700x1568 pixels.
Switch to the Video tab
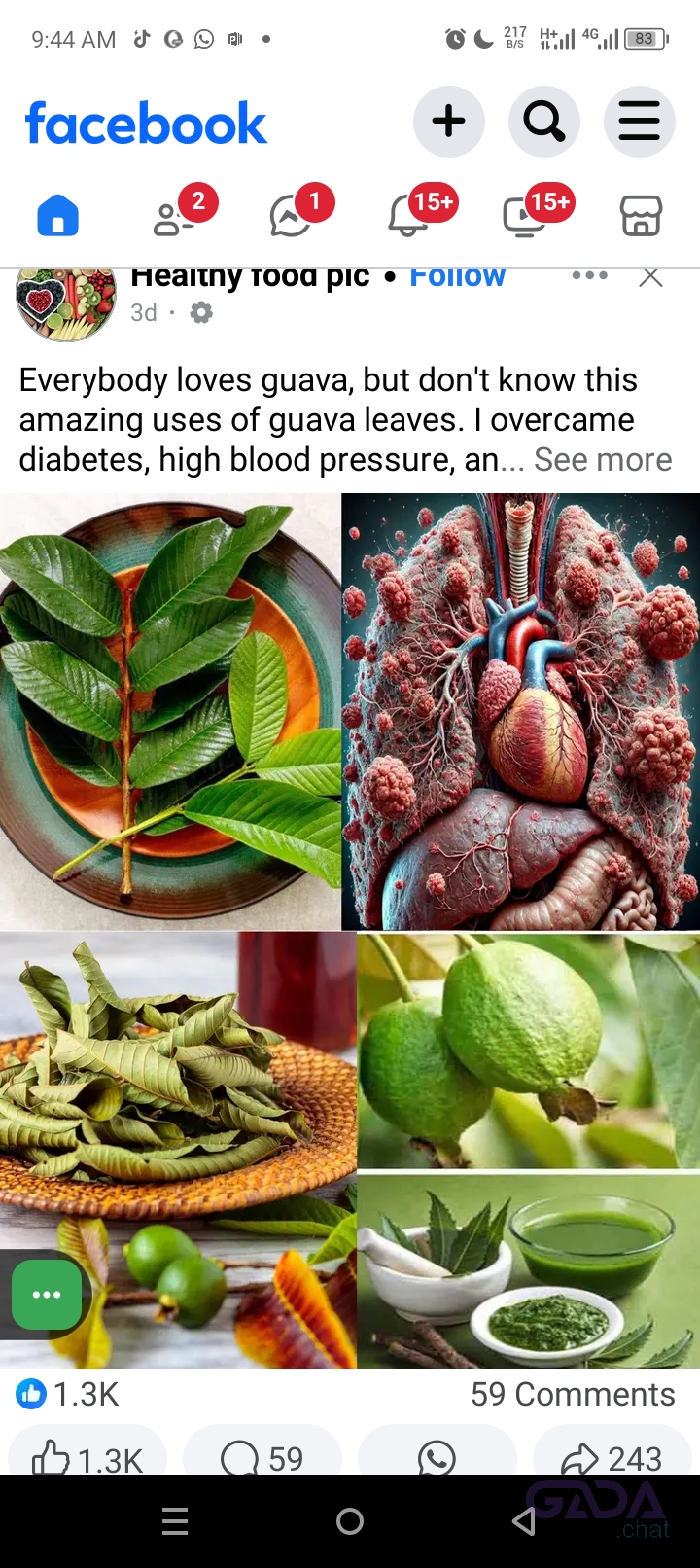point(525,216)
